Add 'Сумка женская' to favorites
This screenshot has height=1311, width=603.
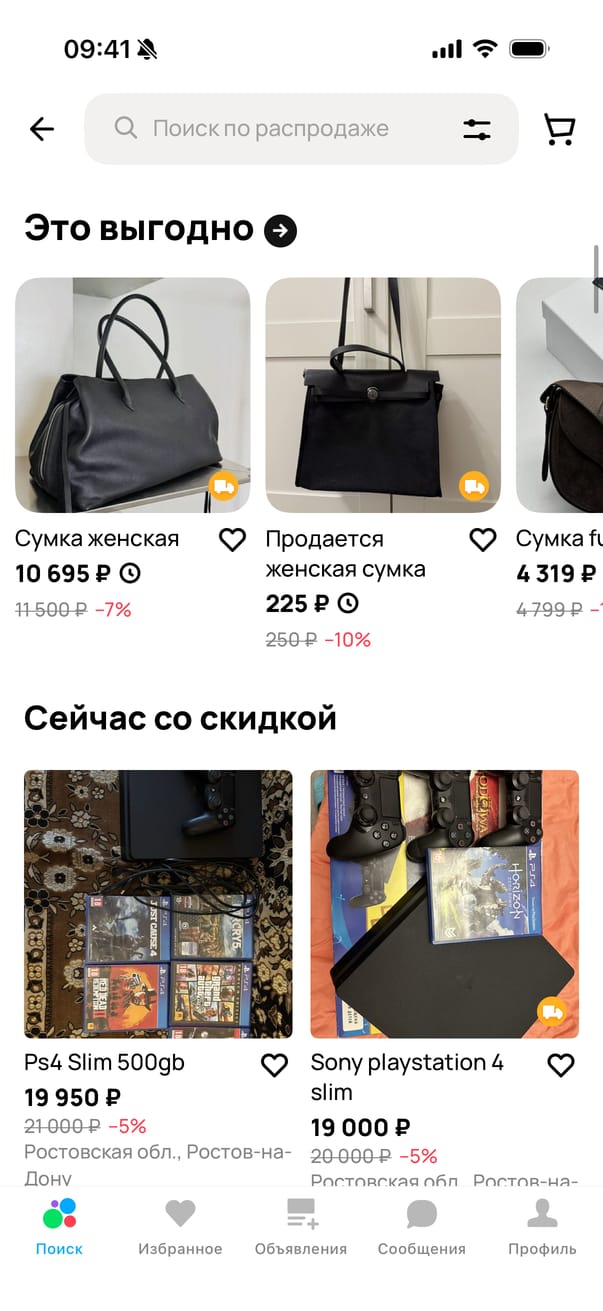click(x=232, y=540)
